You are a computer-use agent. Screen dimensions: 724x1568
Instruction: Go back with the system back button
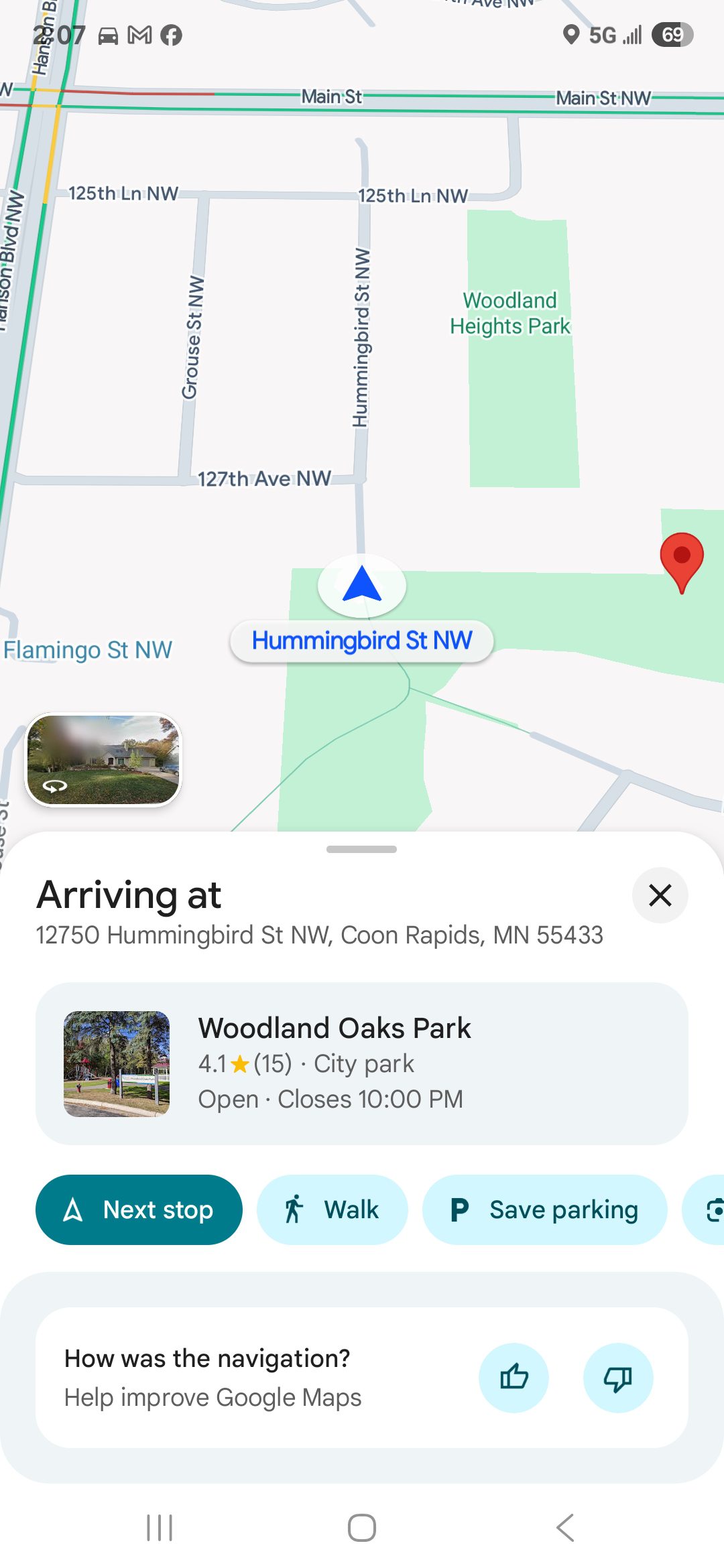[565, 1528]
